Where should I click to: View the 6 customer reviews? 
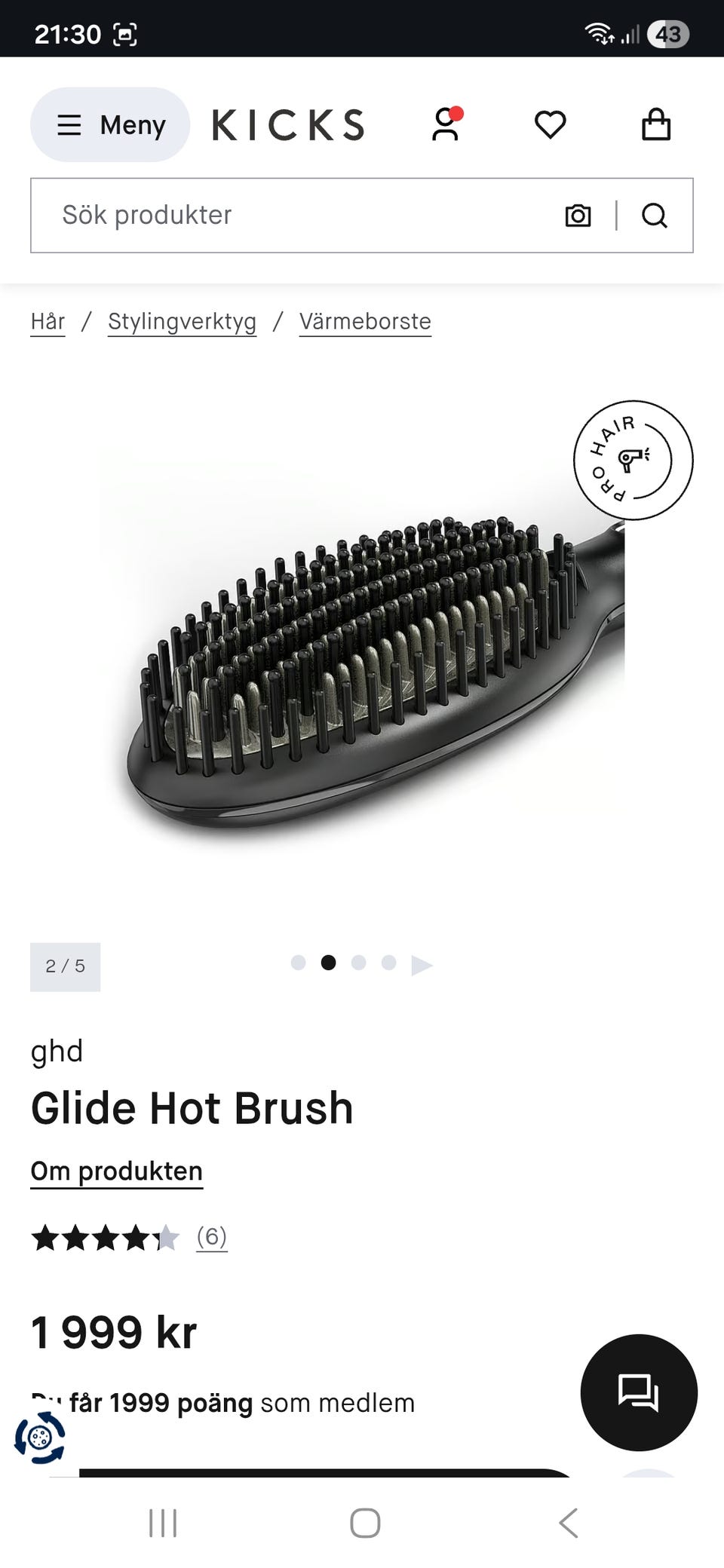pos(212,1237)
